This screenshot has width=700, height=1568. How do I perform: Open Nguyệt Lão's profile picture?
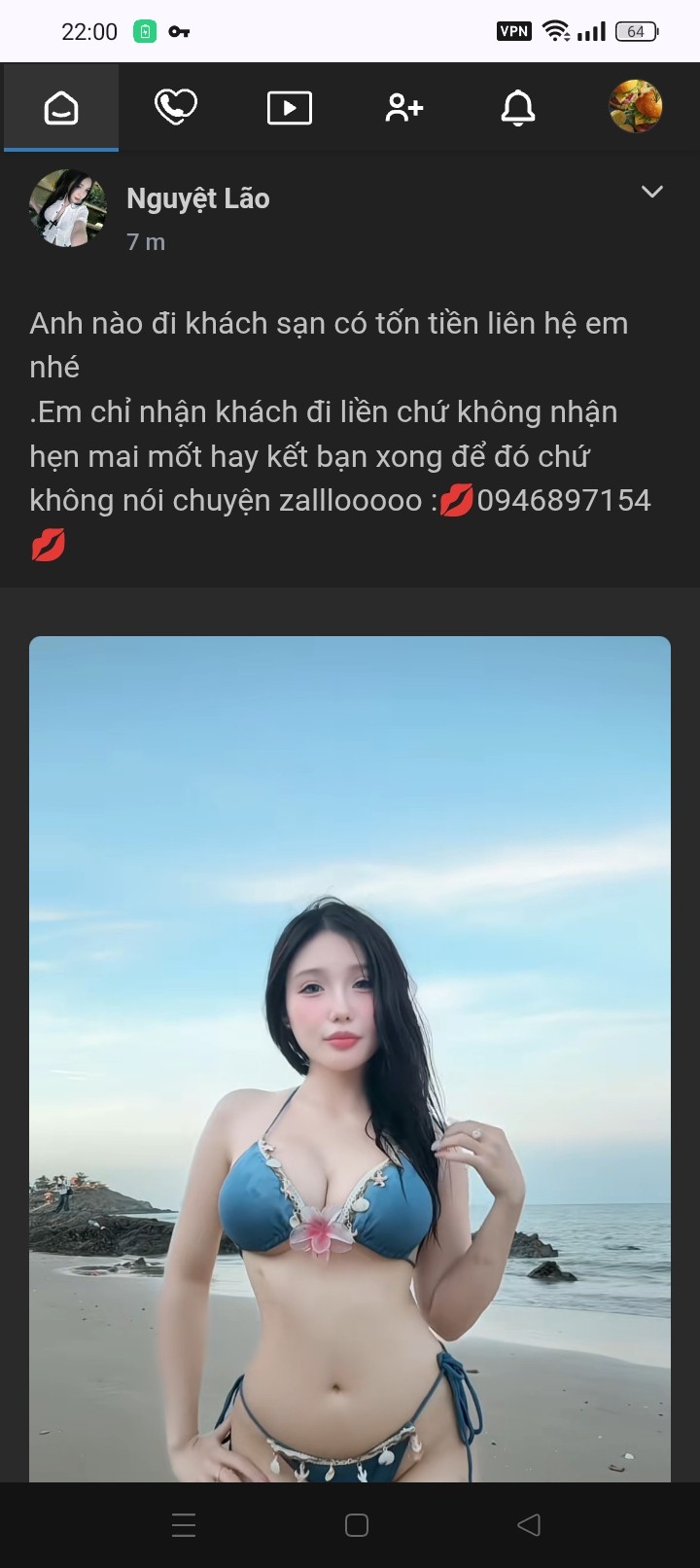click(67, 208)
